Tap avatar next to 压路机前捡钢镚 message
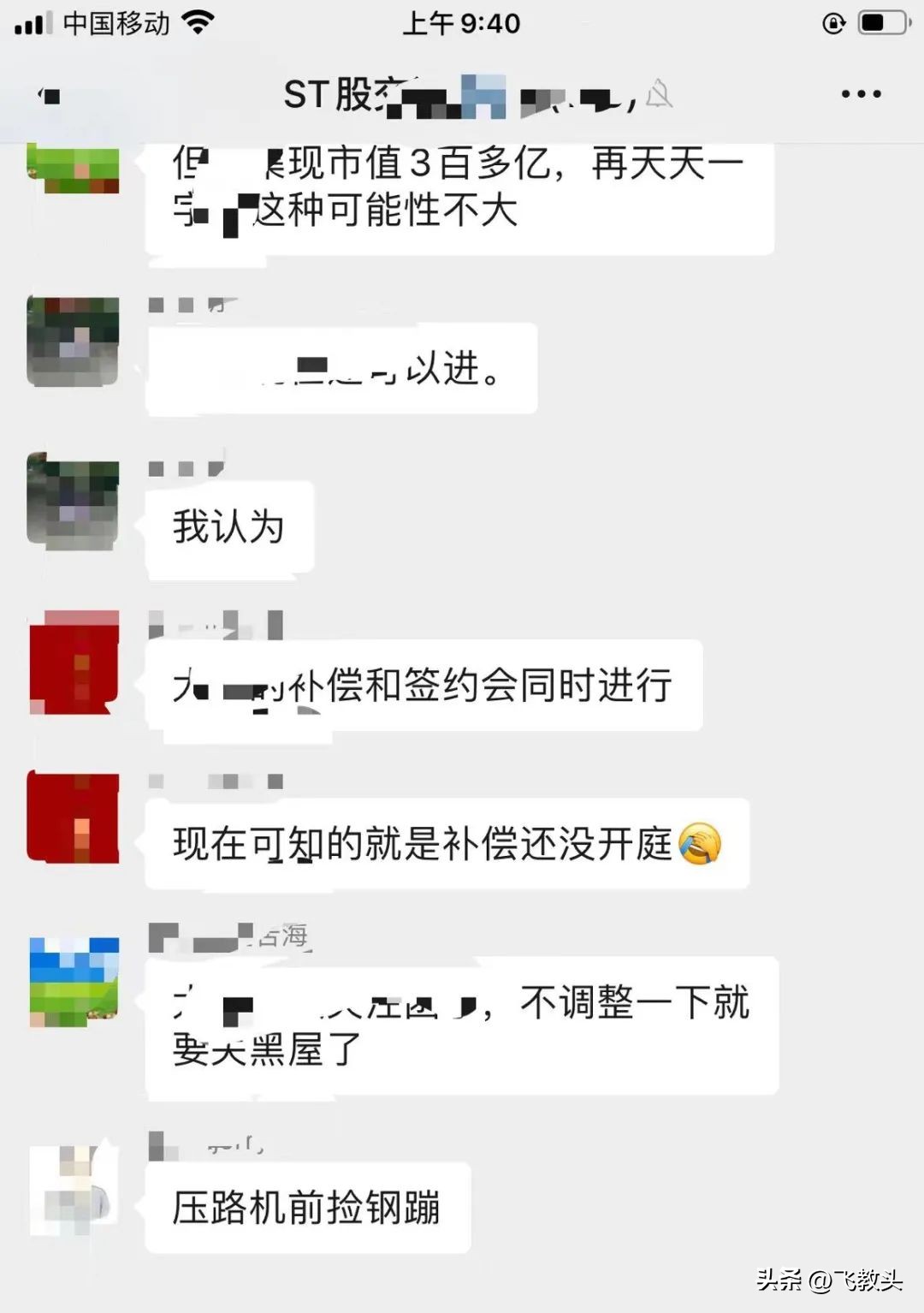 73,1190
